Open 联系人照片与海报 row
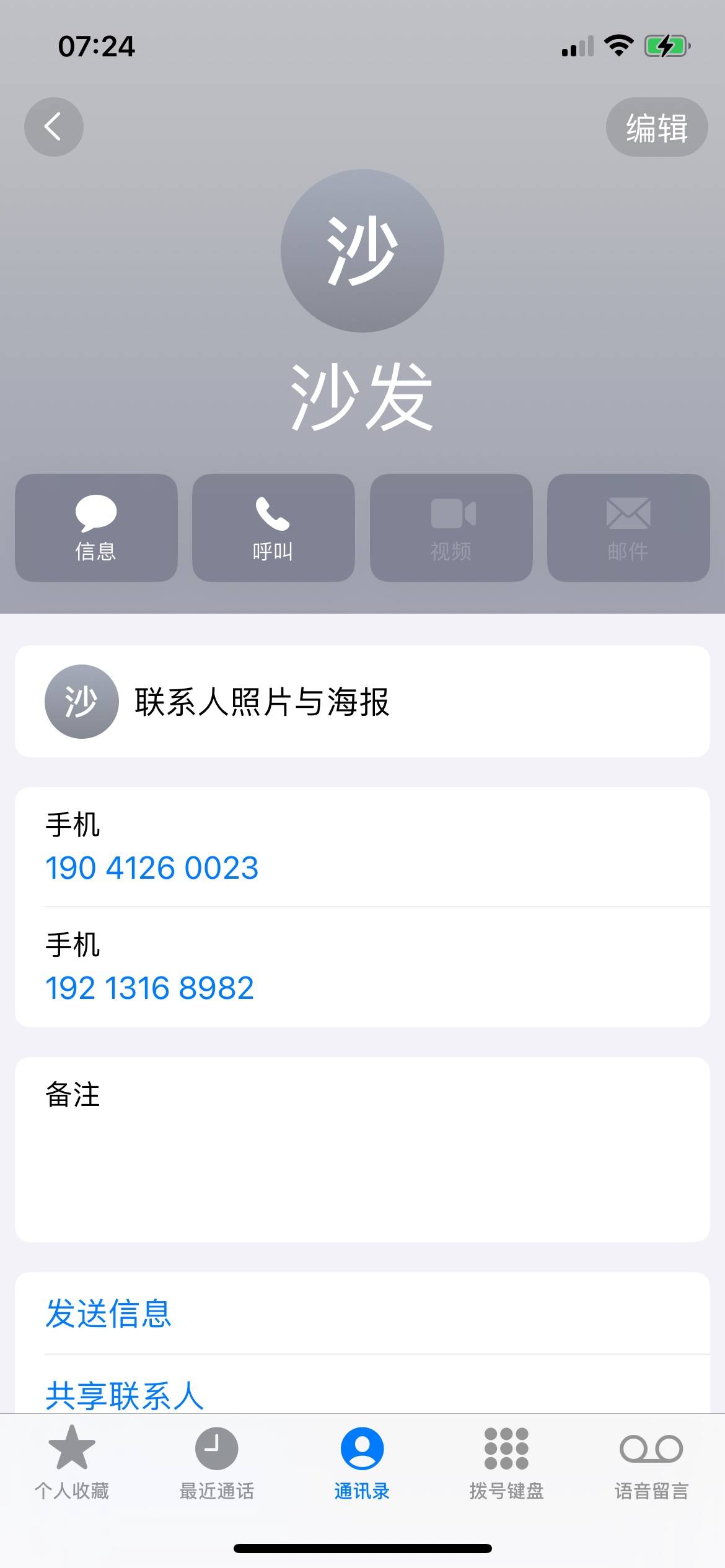Viewport: 725px width, 1568px height. [362, 701]
